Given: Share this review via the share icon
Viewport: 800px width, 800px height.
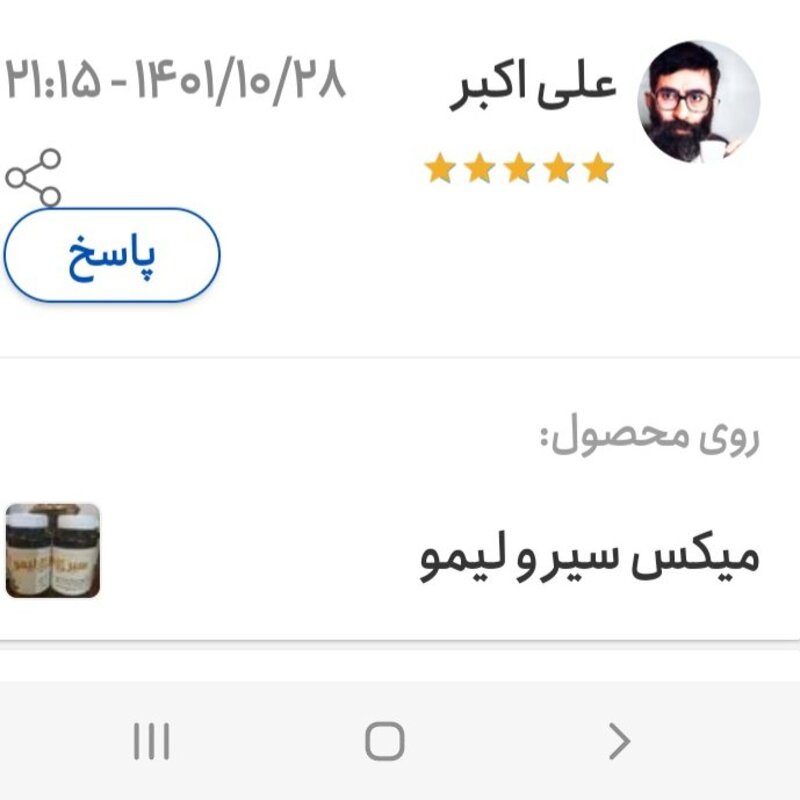Looking at the screenshot, I should [33, 177].
